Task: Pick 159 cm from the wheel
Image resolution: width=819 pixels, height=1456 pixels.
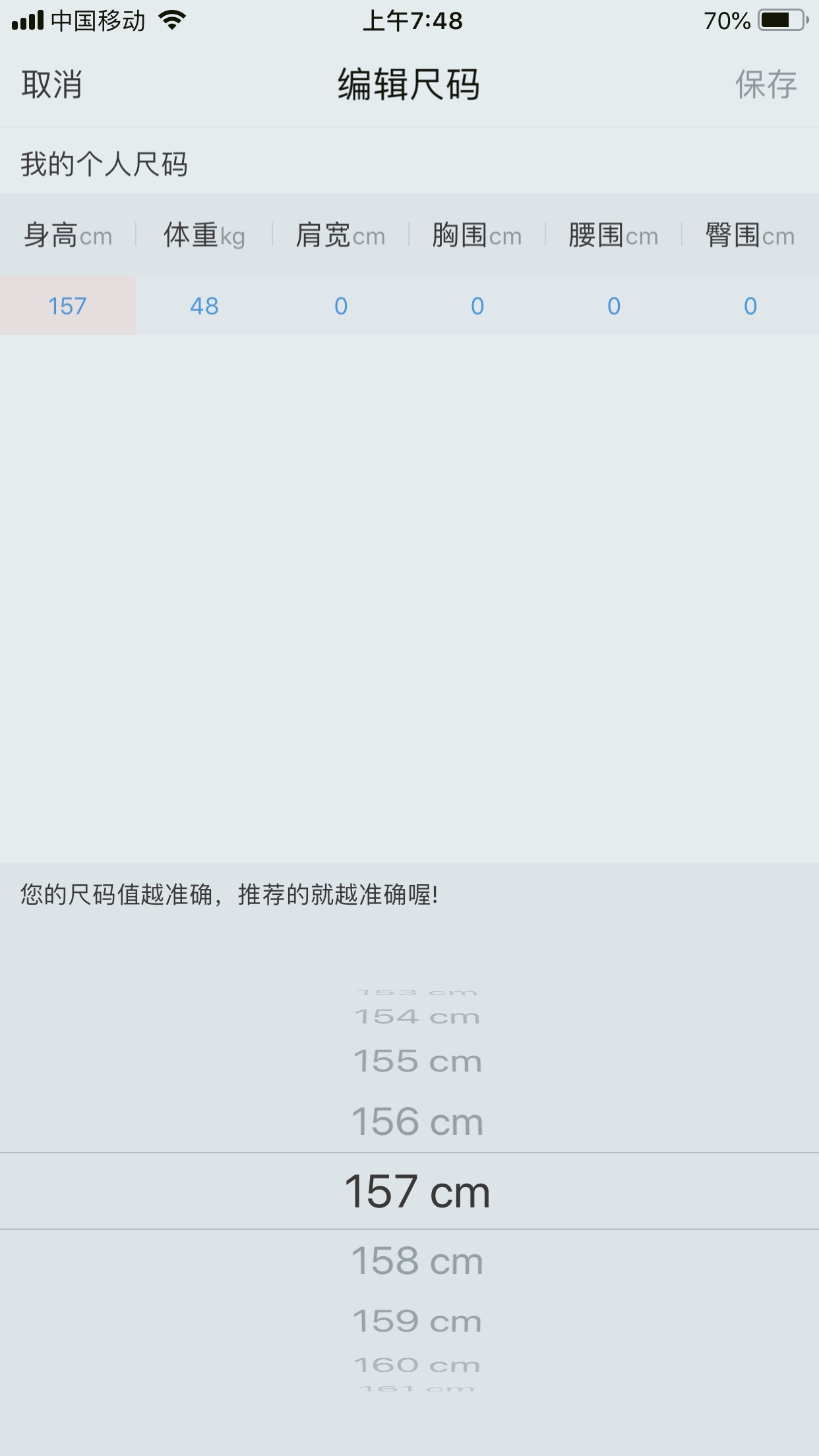Action: [x=417, y=1321]
